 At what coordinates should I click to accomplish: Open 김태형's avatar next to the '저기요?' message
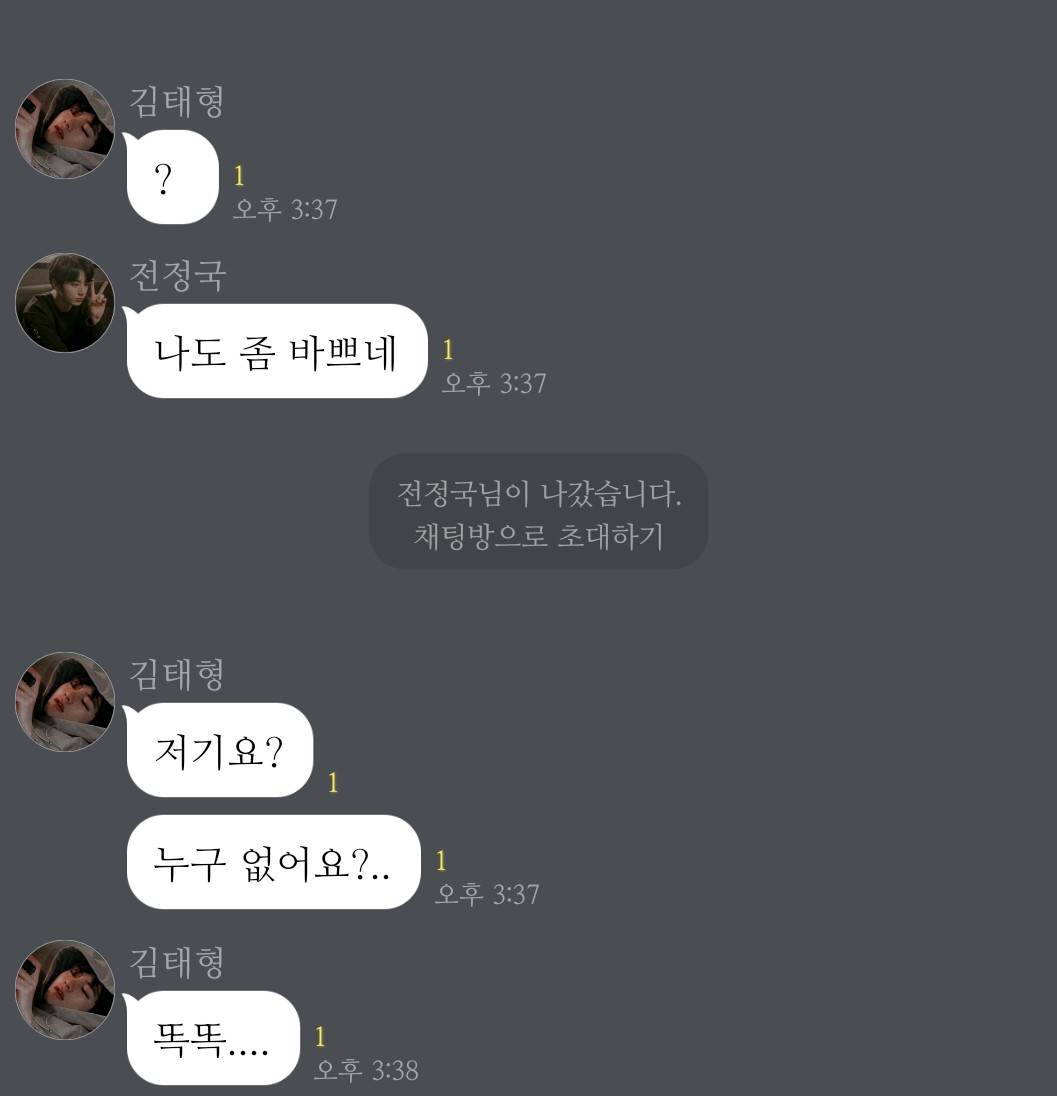click(65, 702)
